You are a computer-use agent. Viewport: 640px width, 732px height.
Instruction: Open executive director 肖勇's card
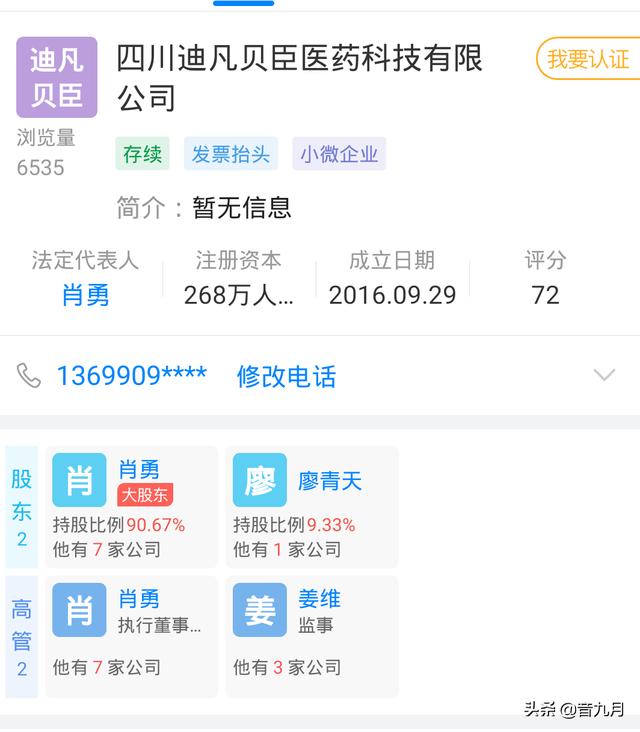click(132, 637)
